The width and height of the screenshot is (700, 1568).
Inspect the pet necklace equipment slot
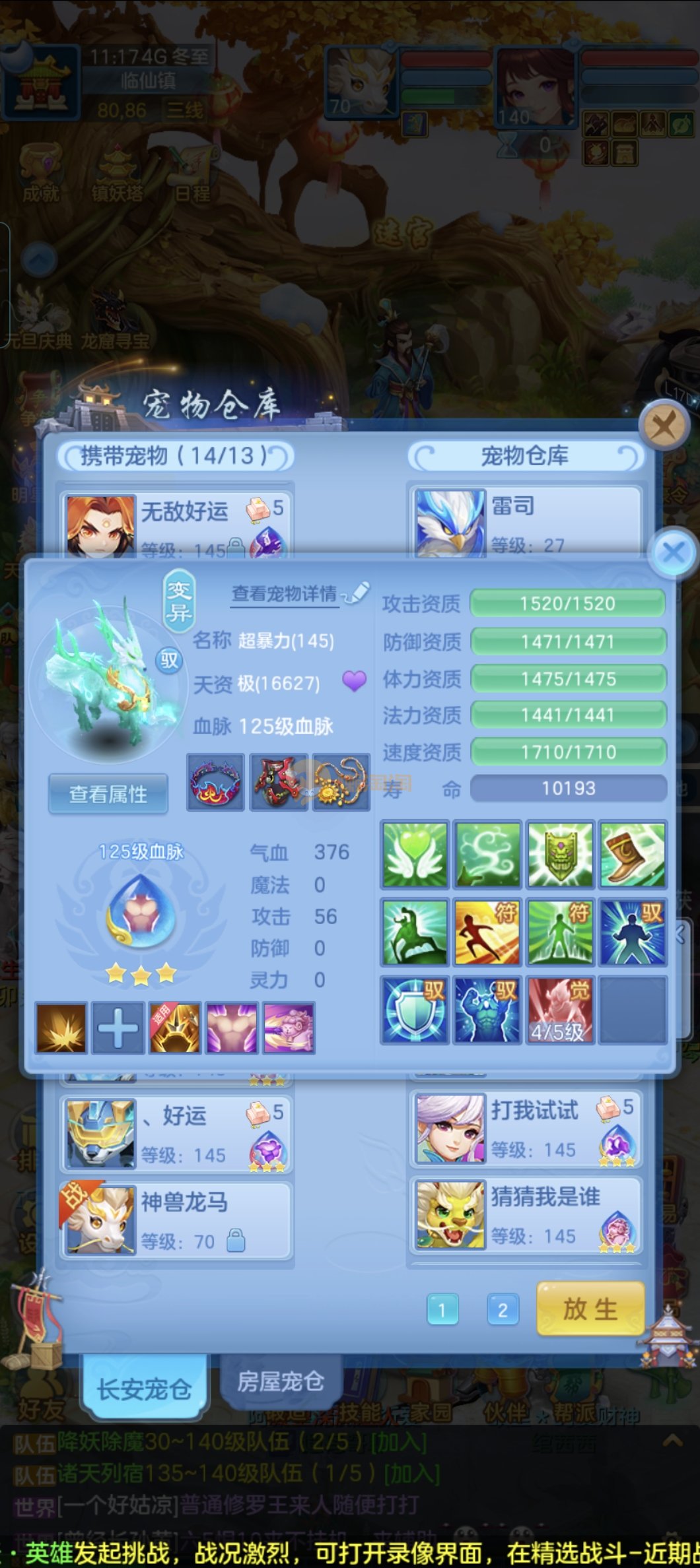(341, 783)
